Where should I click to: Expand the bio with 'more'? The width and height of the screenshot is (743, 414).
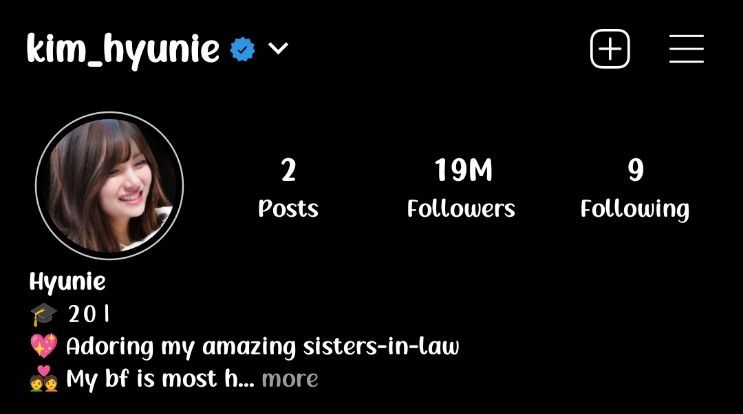point(290,379)
